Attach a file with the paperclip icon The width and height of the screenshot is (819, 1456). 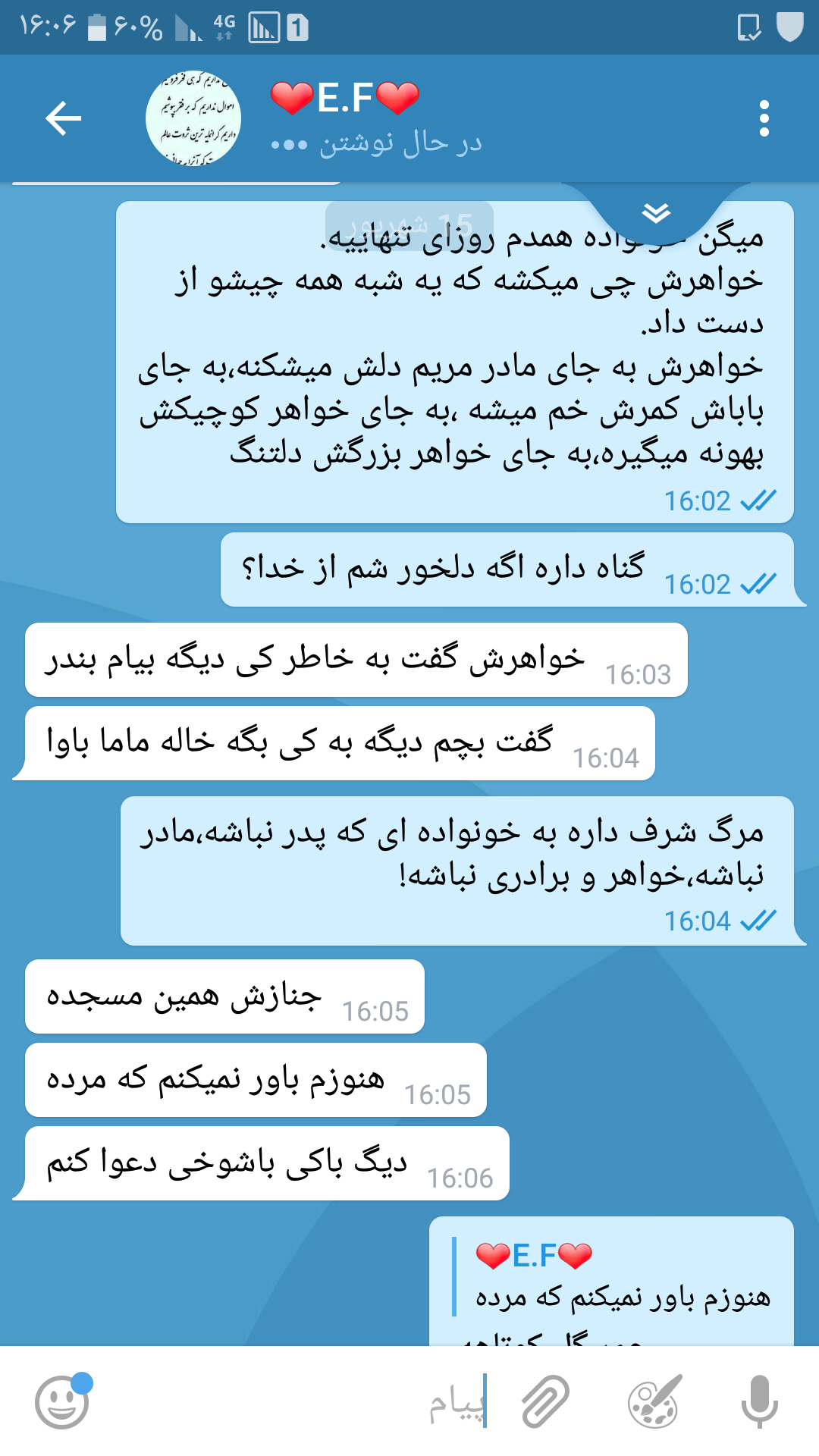545,1402
